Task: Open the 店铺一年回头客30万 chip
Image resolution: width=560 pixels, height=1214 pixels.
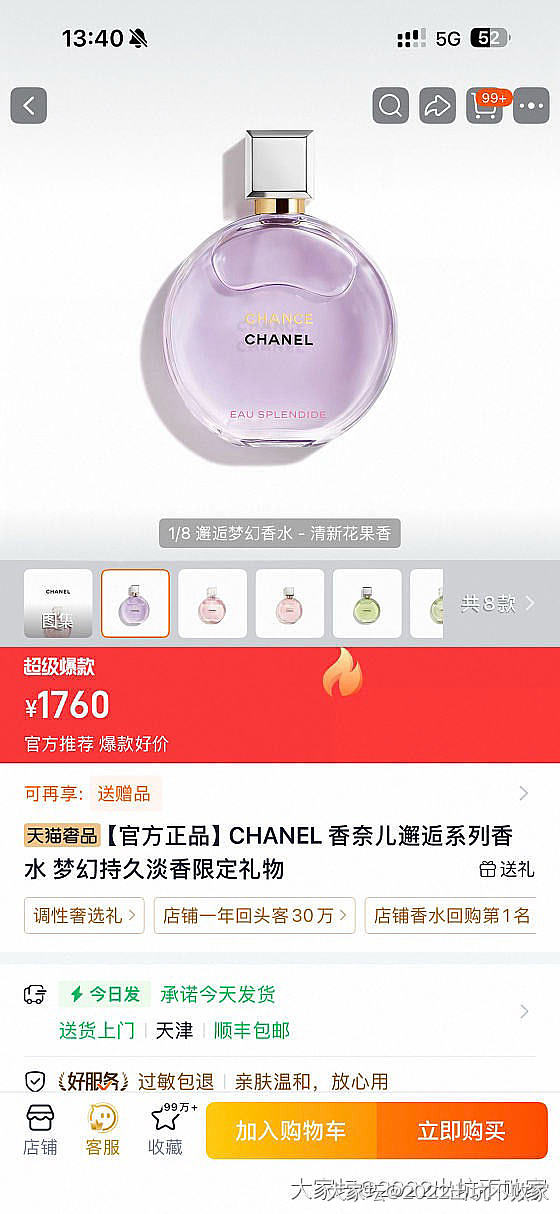Action: pyautogui.click(x=254, y=915)
